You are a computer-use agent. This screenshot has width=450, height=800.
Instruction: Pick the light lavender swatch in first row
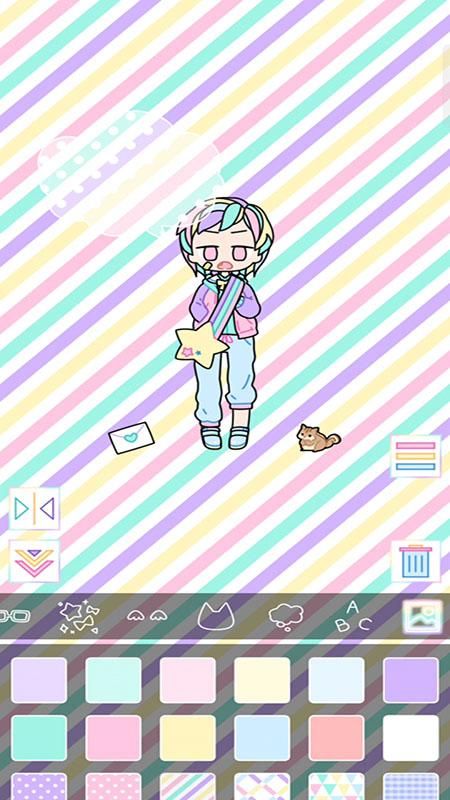point(39,680)
